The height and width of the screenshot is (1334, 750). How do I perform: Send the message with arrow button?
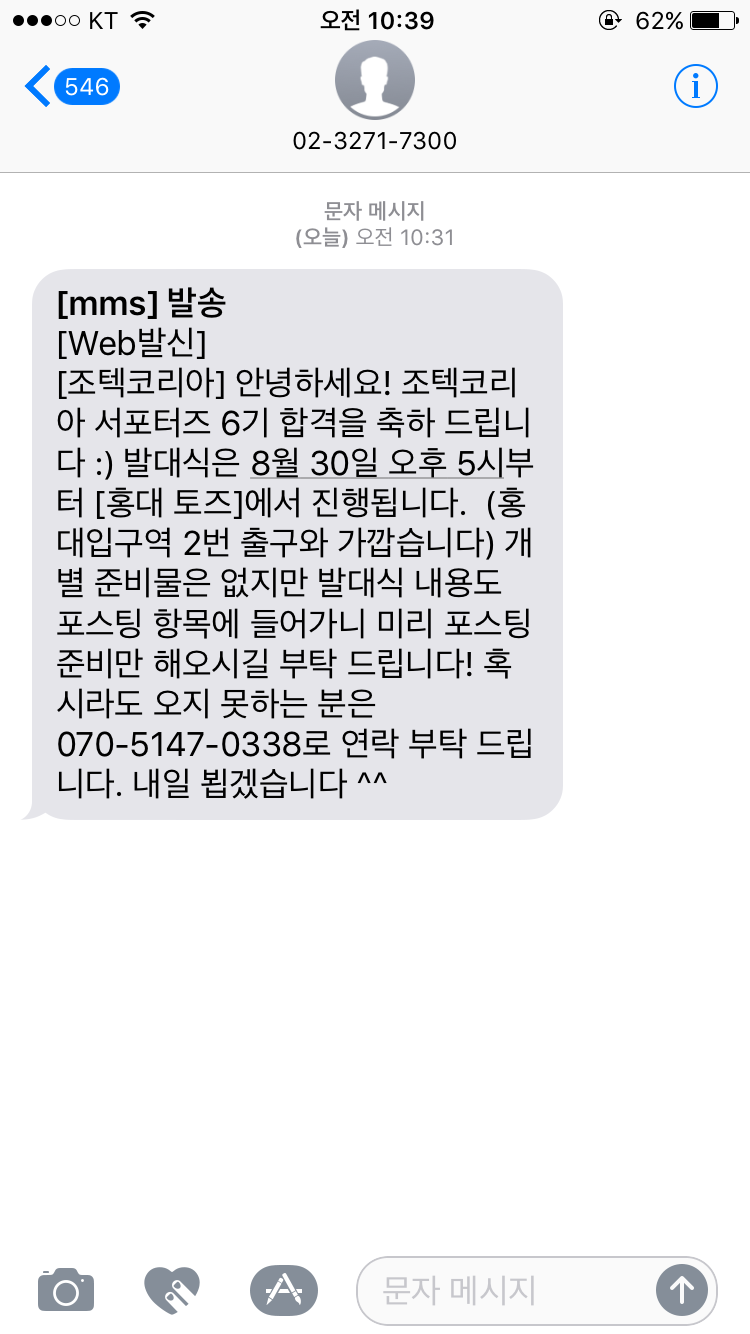(x=681, y=1290)
